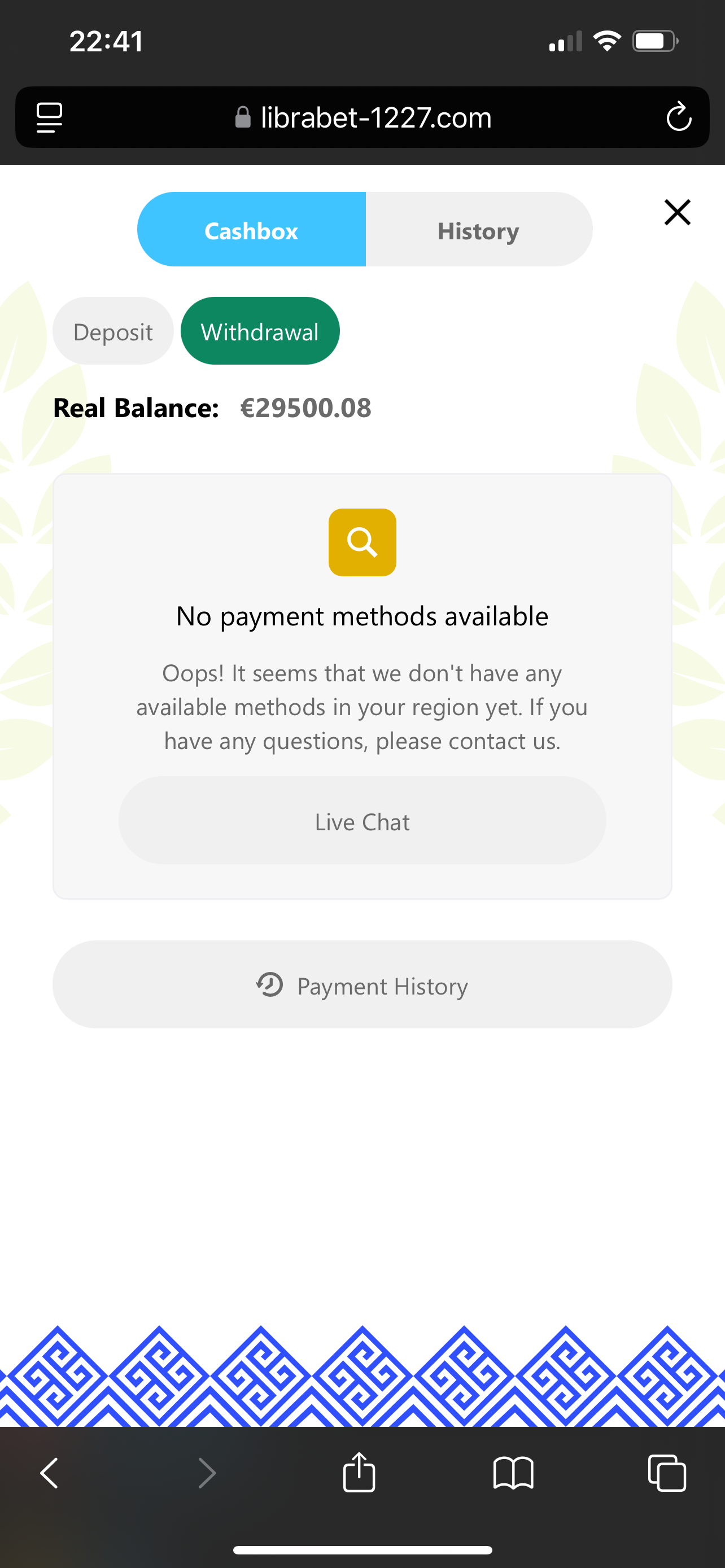Reload the page in the browser
Screen dimensions: 725x1568
pos(678,117)
